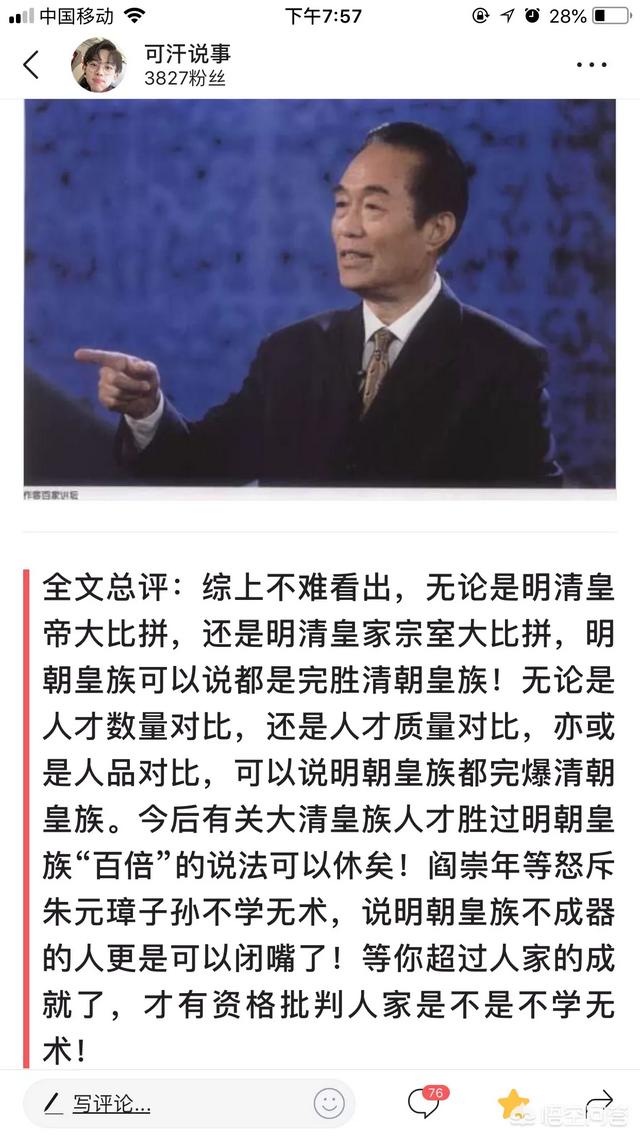Image resolution: width=640 pixels, height=1138 pixels.
Task: Share this article via the arrow icon
Action: [x=600, y=1103]
